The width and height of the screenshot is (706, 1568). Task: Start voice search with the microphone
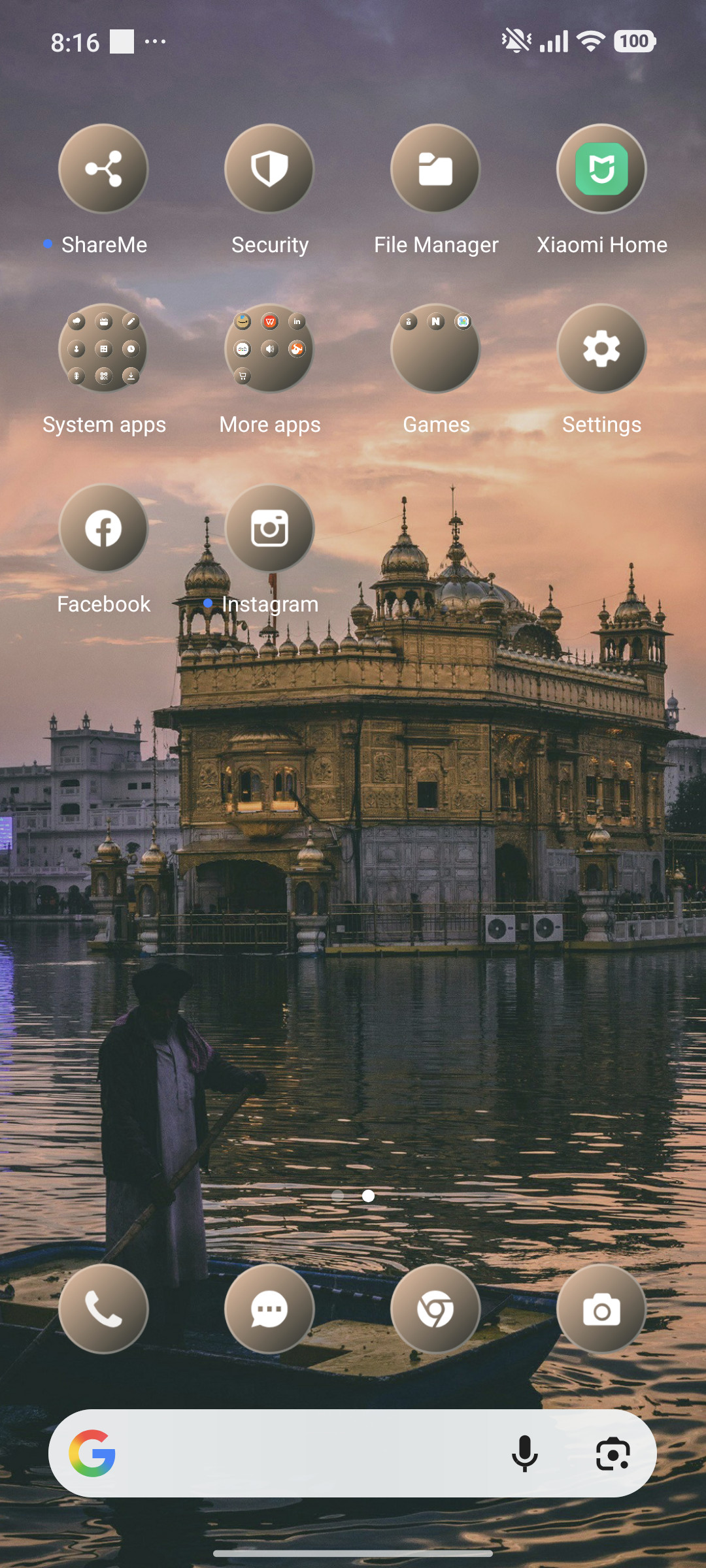(524, 1454)
